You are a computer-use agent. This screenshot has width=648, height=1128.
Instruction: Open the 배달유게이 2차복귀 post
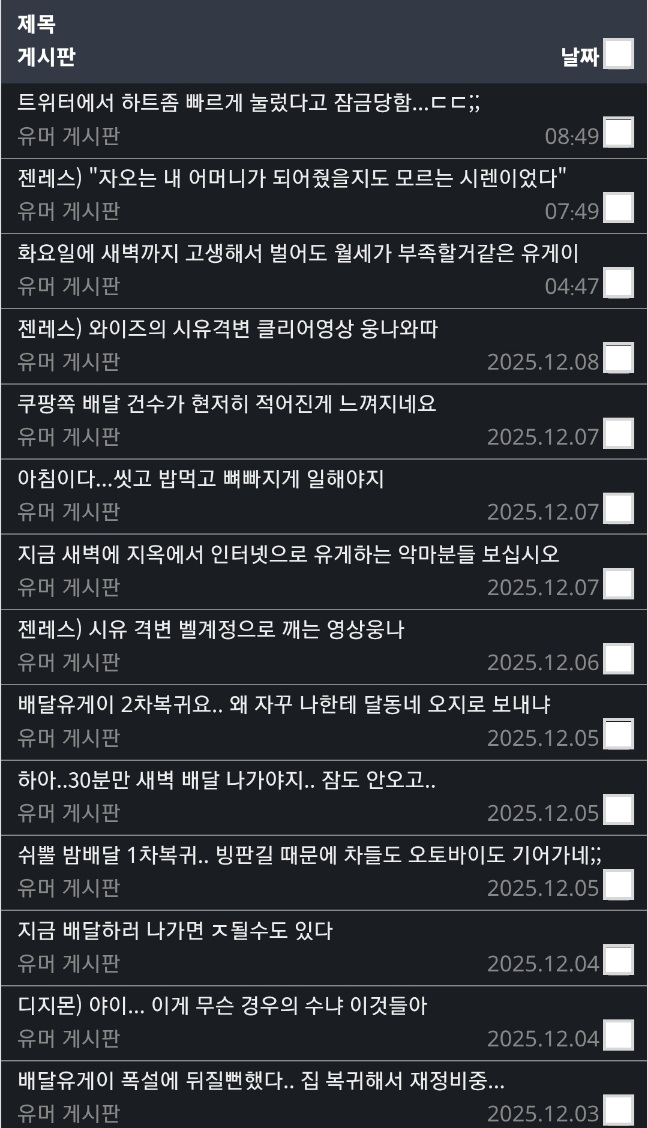[285, 705]
